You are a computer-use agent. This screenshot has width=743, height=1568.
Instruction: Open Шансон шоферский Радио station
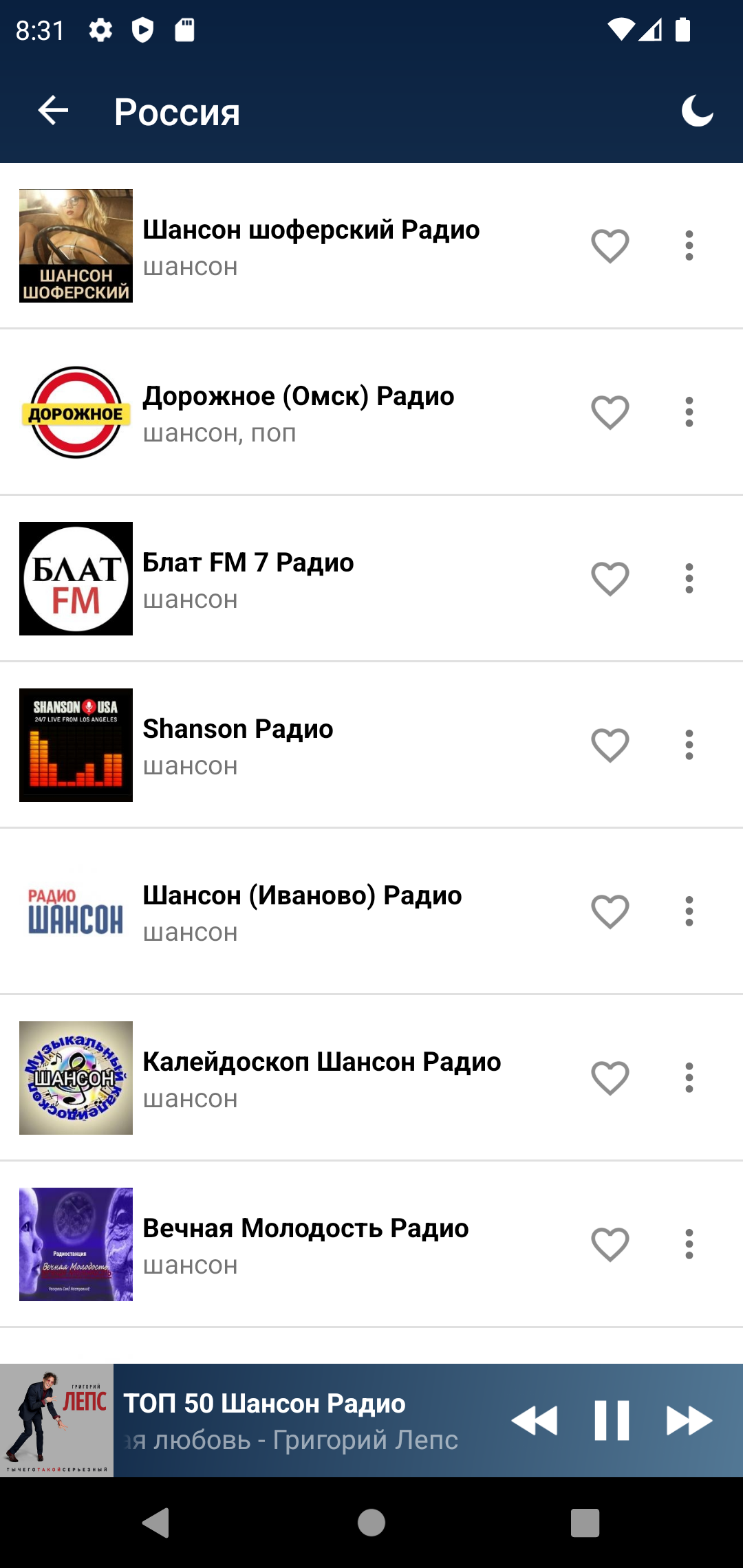click(311, 246)
